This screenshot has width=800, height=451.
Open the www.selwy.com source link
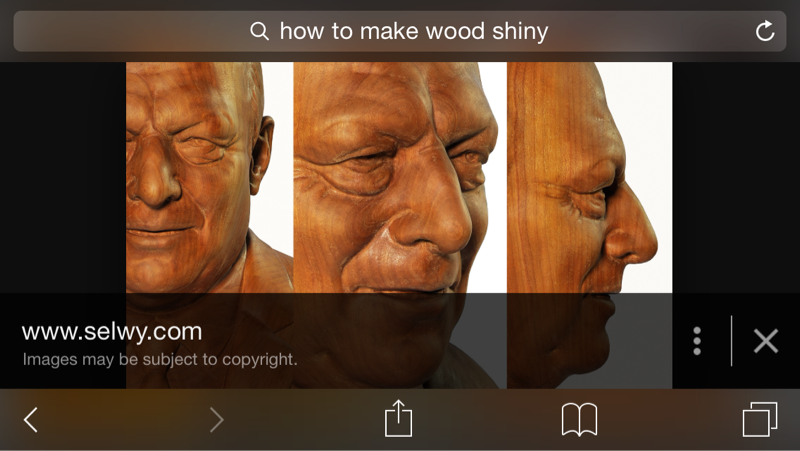tap(112, 332)
